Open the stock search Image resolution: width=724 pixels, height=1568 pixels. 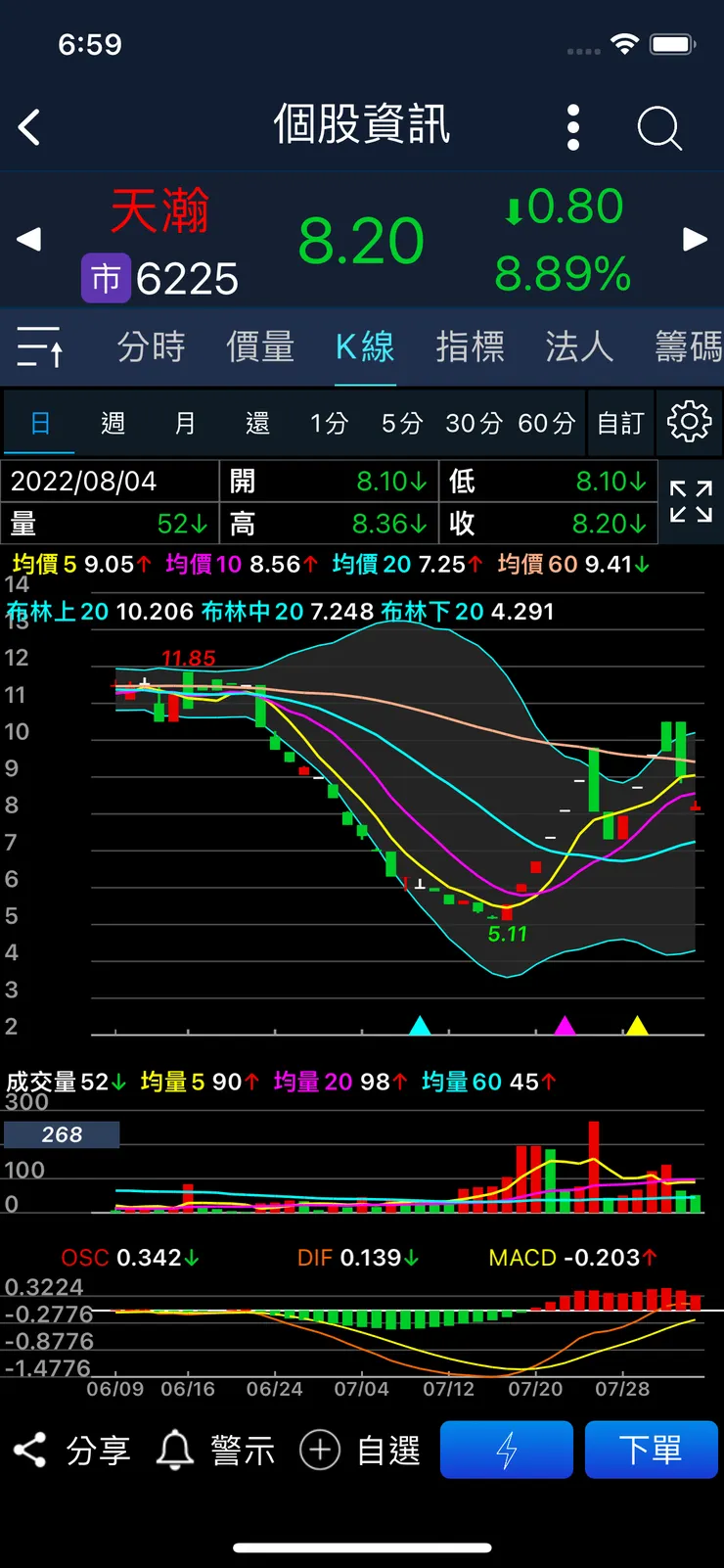pos(658,127)
